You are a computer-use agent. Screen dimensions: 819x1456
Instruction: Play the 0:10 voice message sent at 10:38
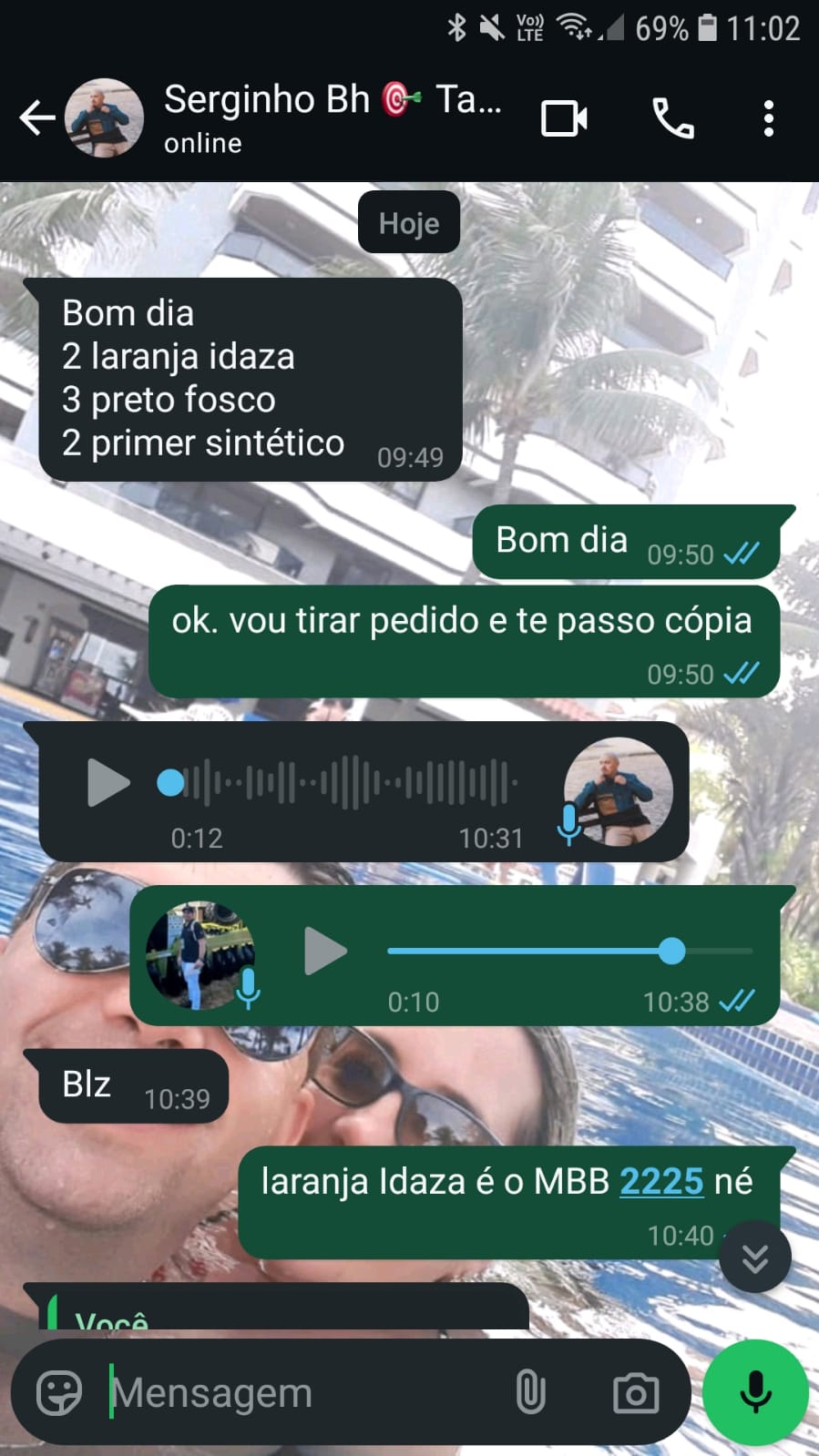click(325, 952)
